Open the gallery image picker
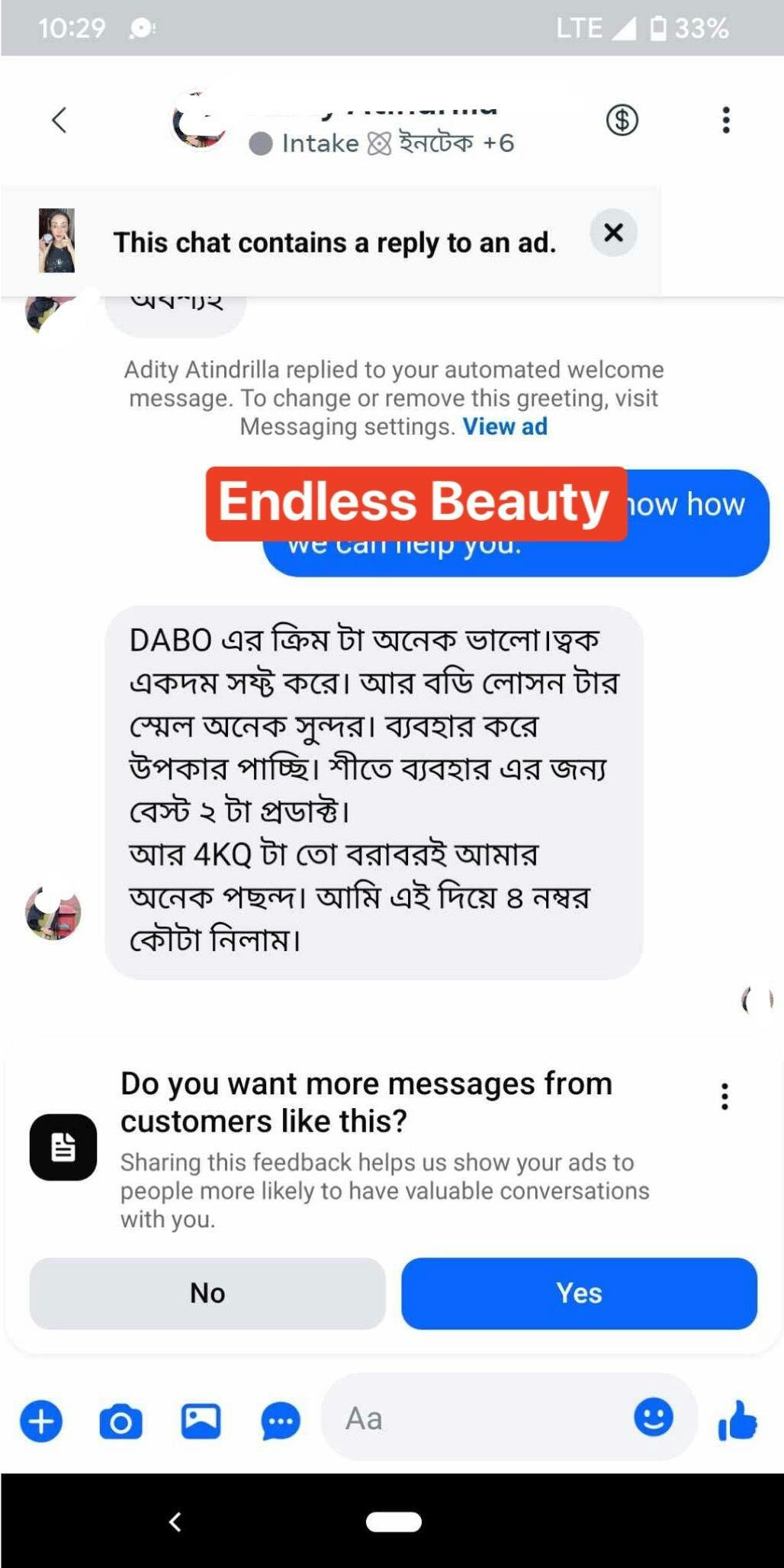Image resolution: width=784 pixels, height=1568 pixels. 201,1422
